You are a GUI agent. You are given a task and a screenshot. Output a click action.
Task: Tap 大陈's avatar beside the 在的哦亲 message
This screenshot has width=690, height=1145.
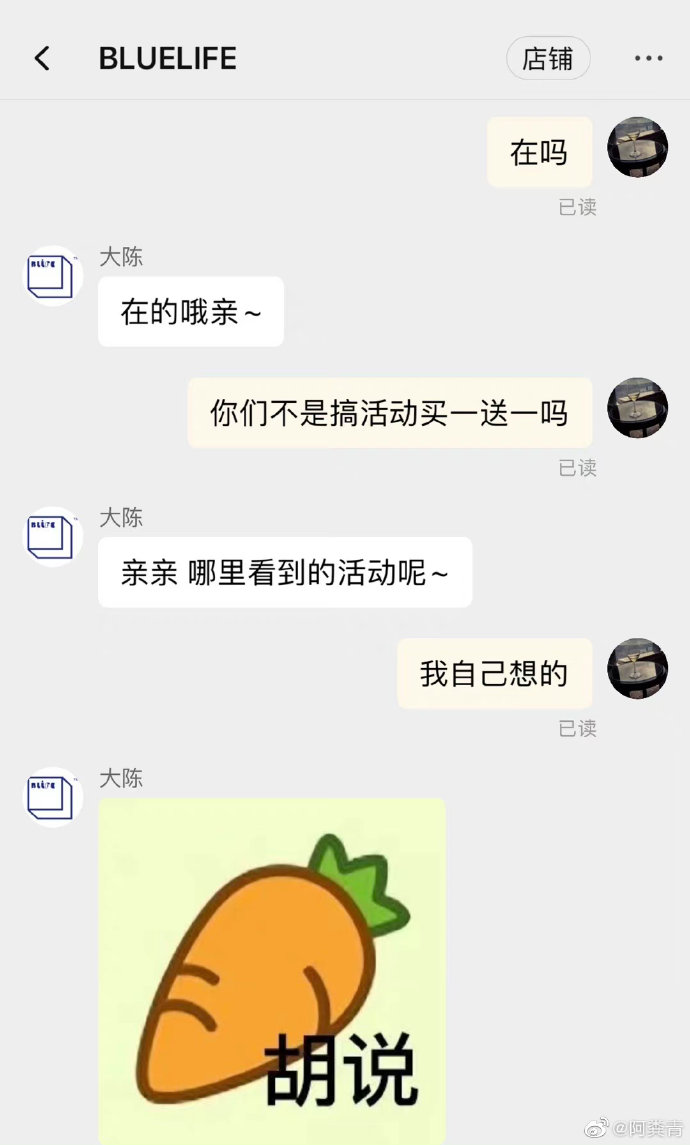tap(53, 276)
